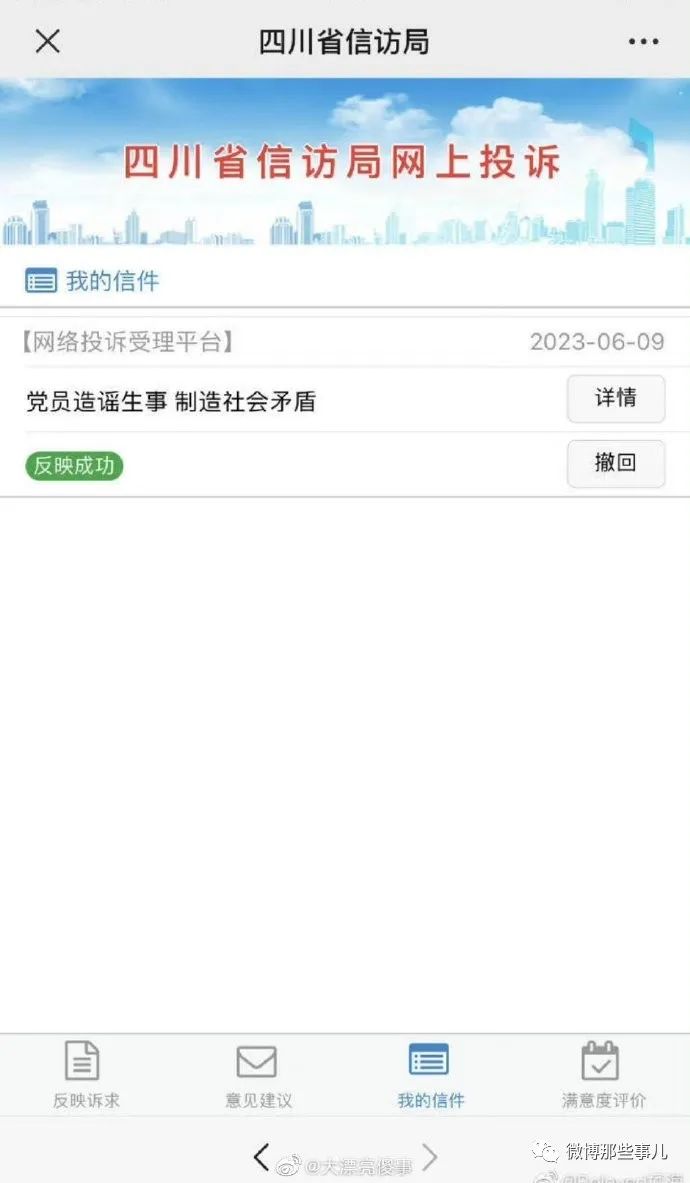Switch to the 反映诉求 tab

coord(85,1075)
